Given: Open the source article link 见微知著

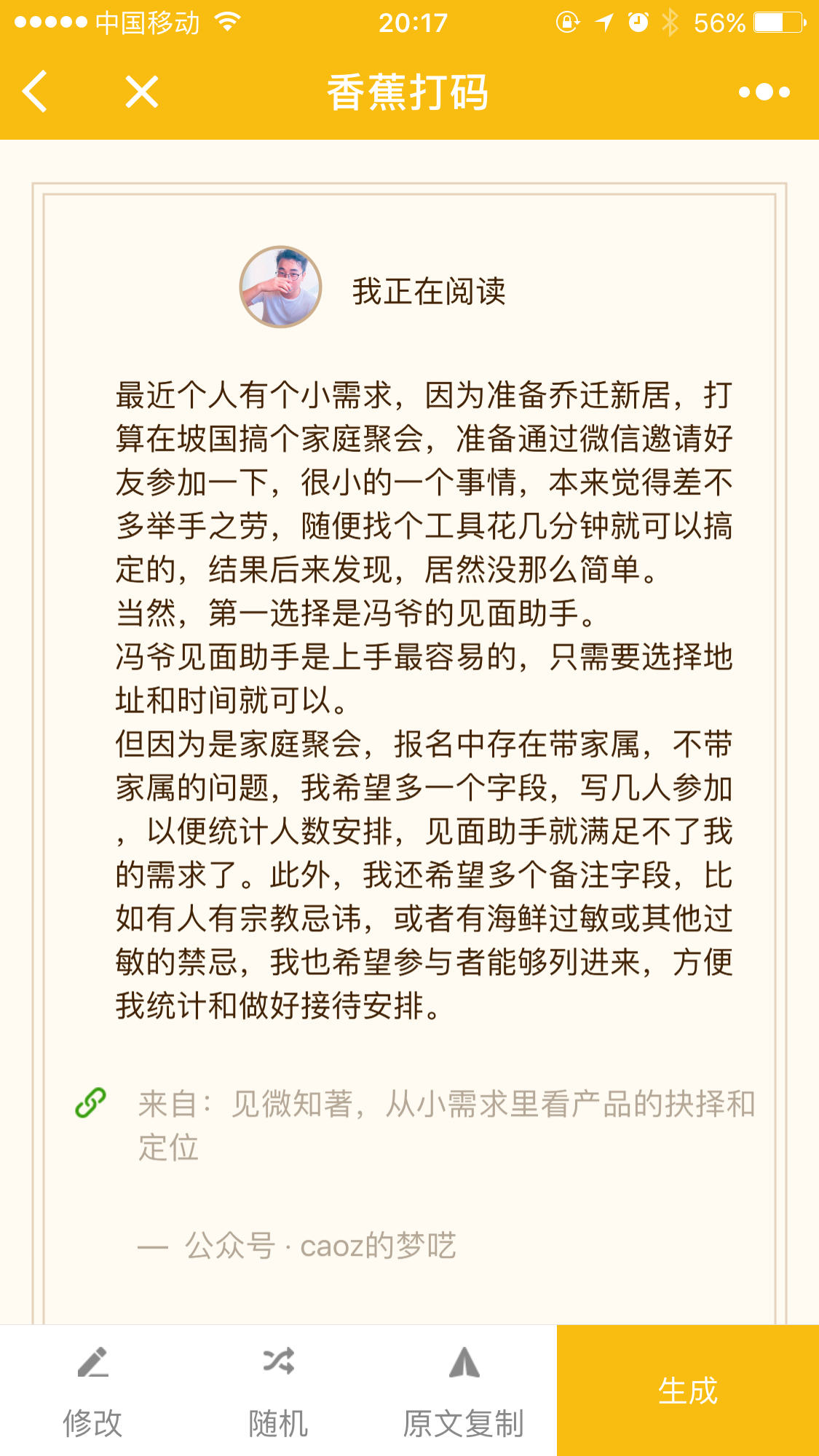Looking at the screenshot, I should click(446, 1124).
